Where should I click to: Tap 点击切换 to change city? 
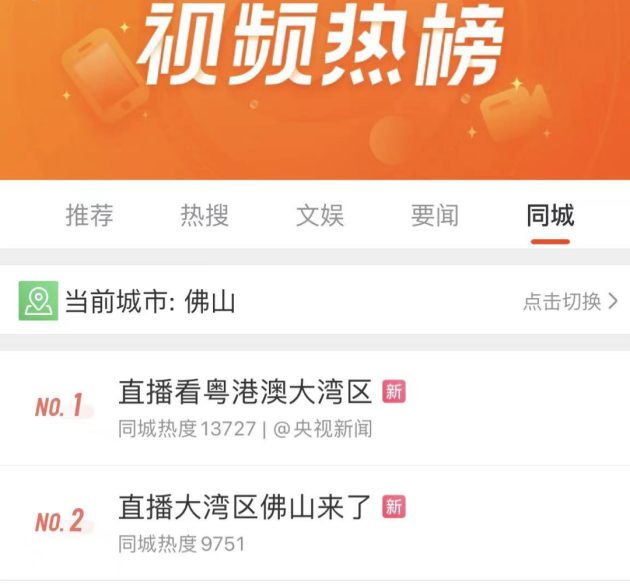[570, 301]
